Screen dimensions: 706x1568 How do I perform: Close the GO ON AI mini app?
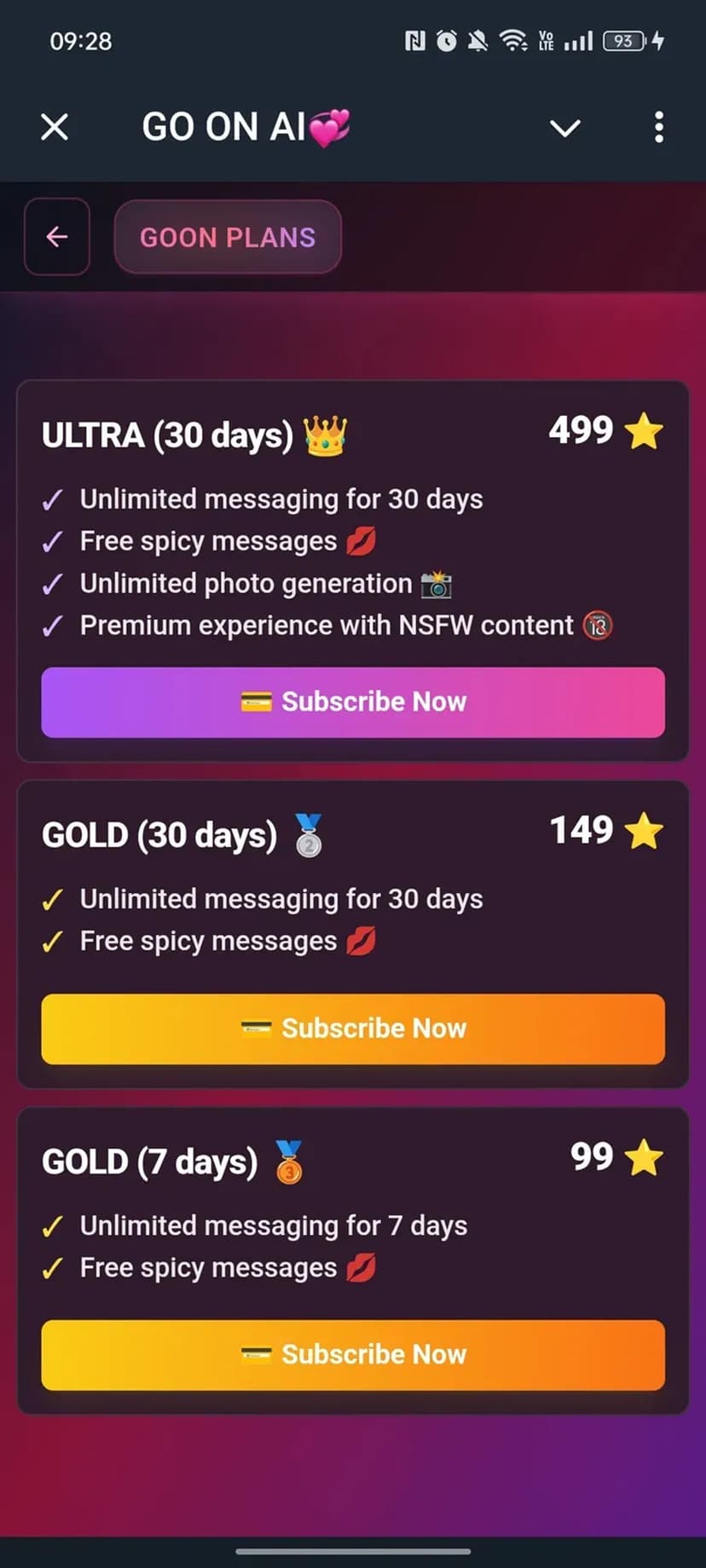[x=55, y=128]
